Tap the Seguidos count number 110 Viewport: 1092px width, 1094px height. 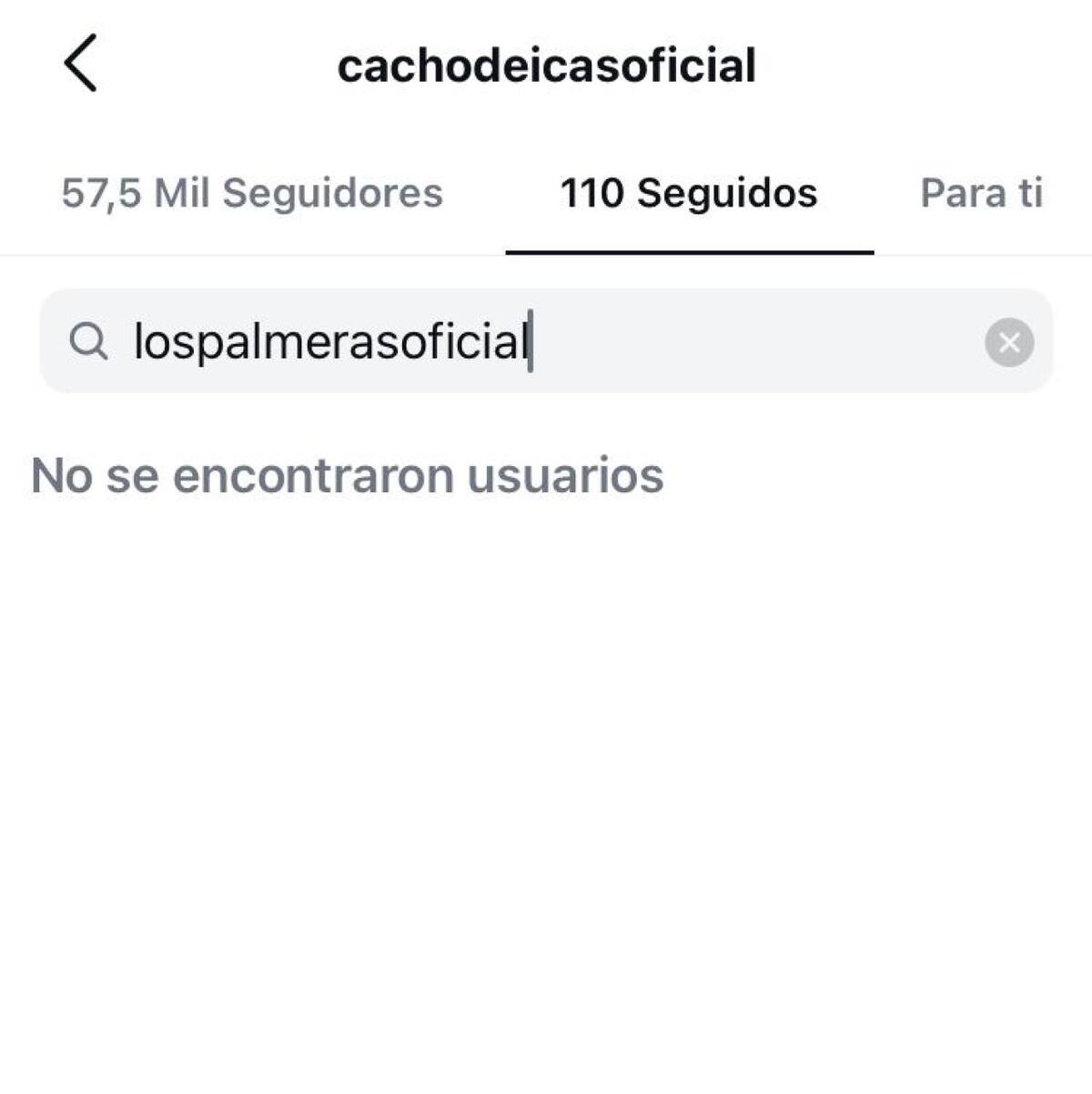(x=593, y=193)
